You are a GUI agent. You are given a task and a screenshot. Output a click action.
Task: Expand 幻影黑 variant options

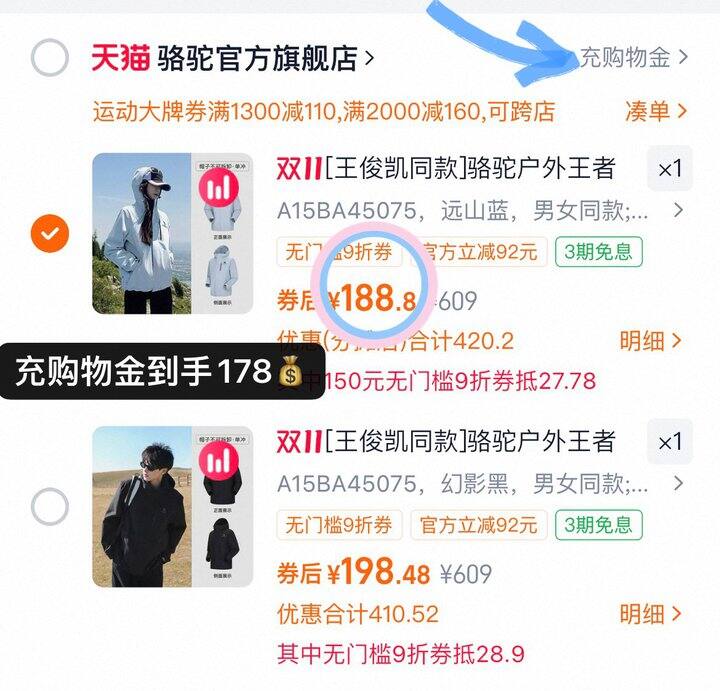pyautogui.click(x=678, y=485)
